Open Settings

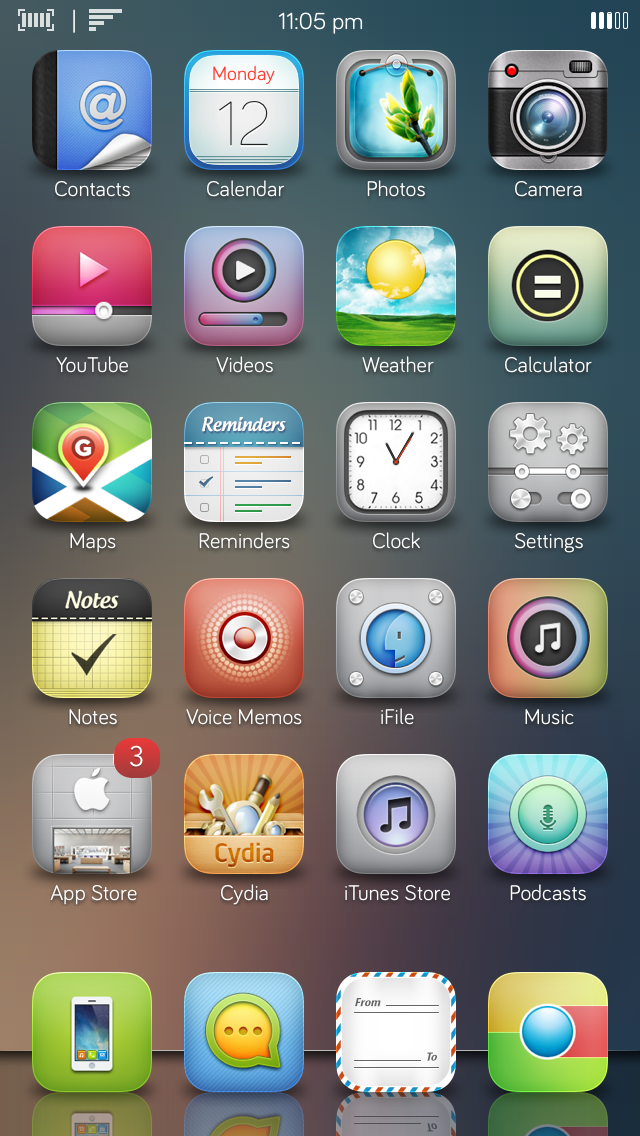(x=548, y=462)
